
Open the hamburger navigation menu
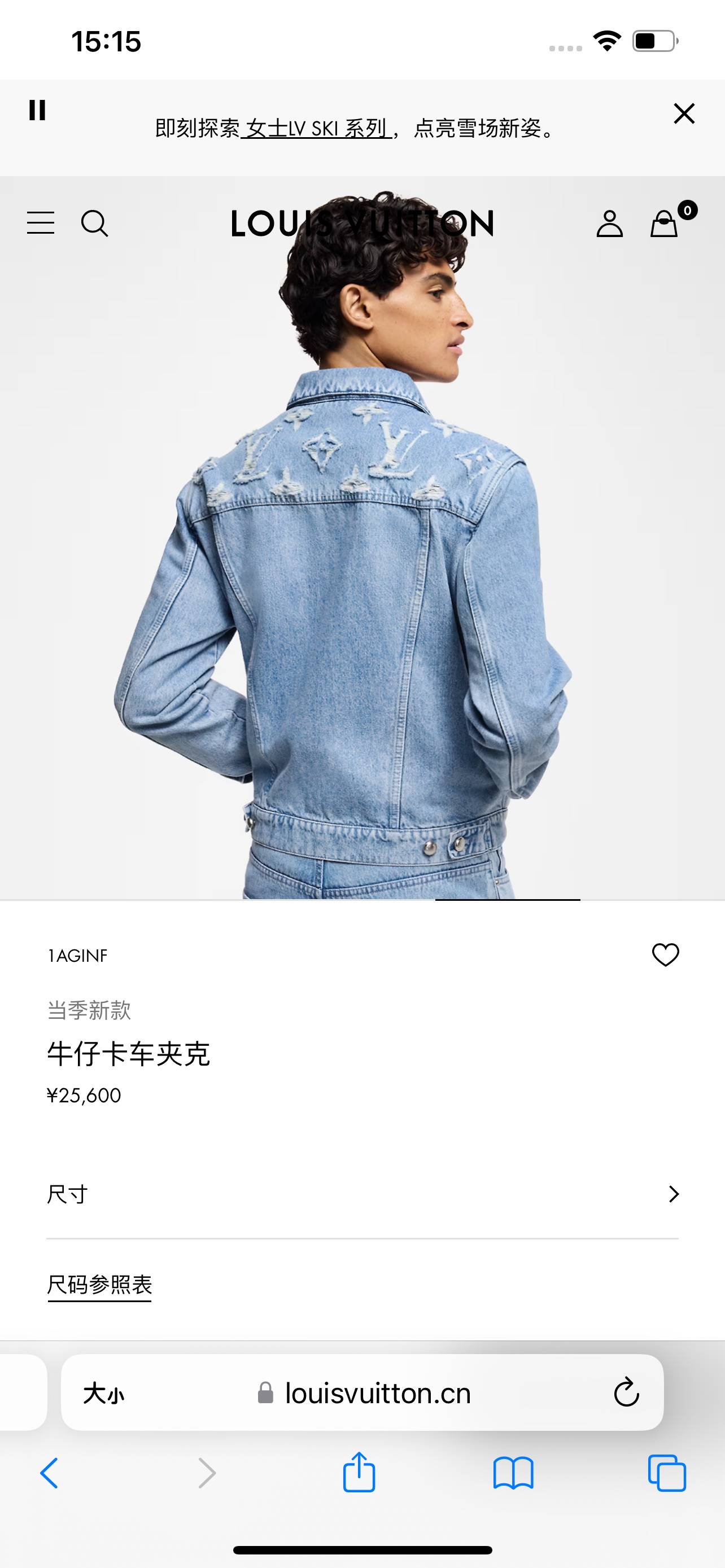(x=41, y=223)
